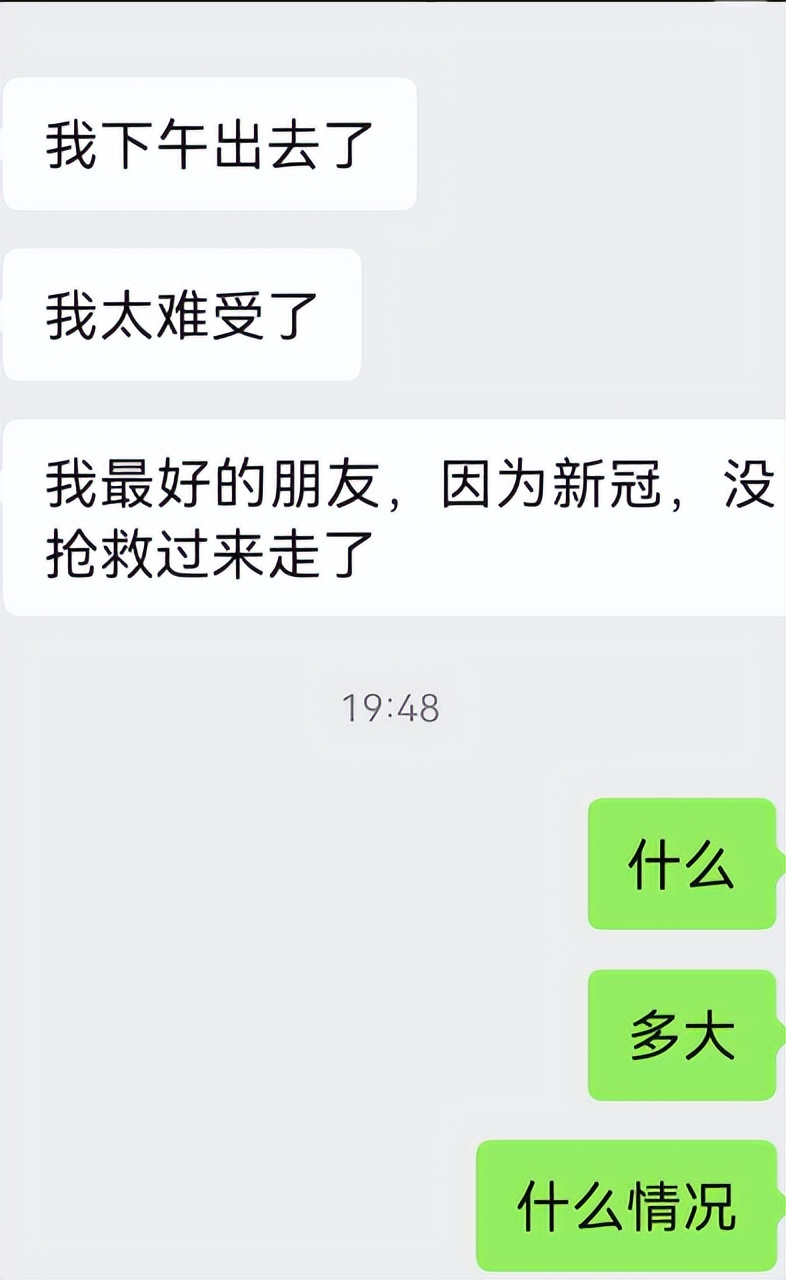Click the longest message bubble
The width and height of the screenshot is (786, 1280).
coord(390,515)
